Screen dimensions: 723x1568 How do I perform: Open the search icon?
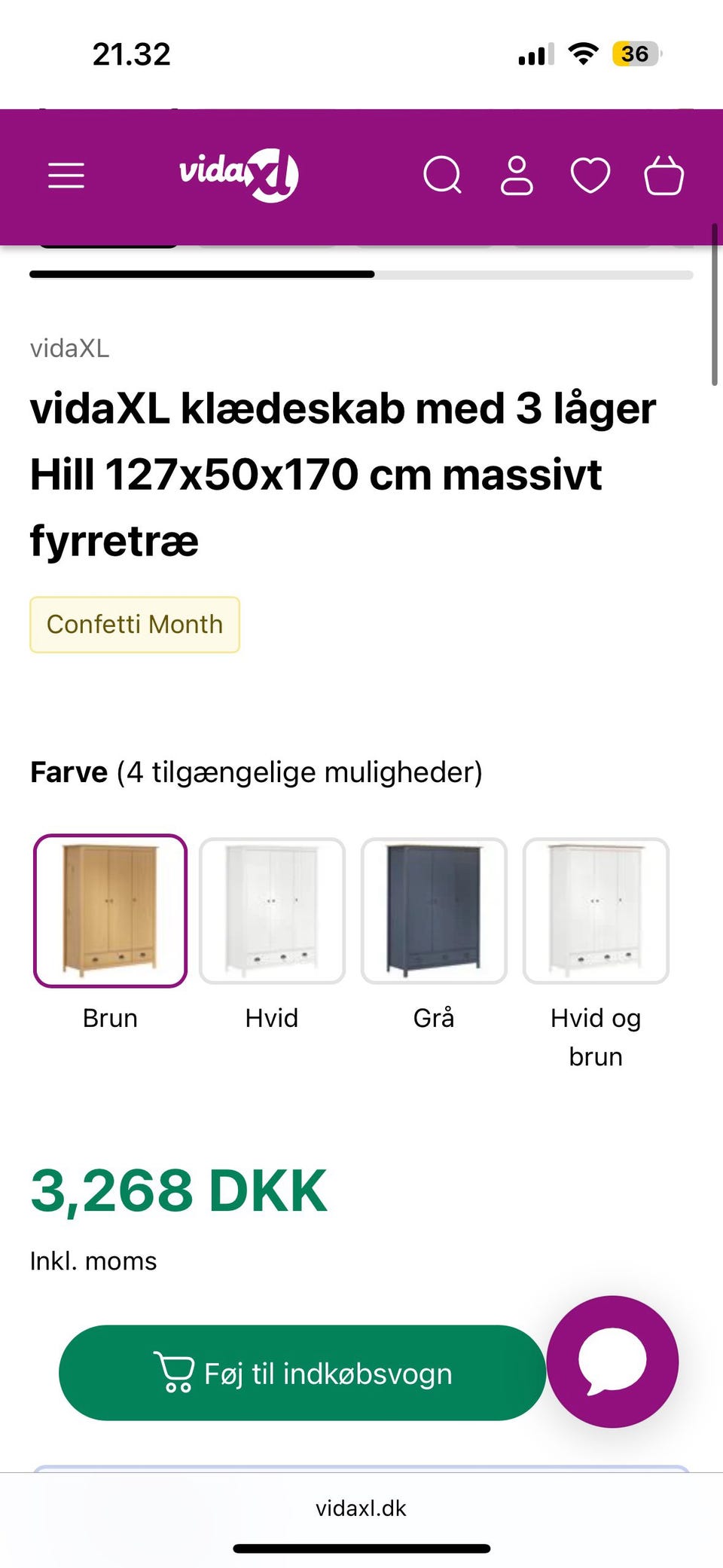tap(443, 175)
